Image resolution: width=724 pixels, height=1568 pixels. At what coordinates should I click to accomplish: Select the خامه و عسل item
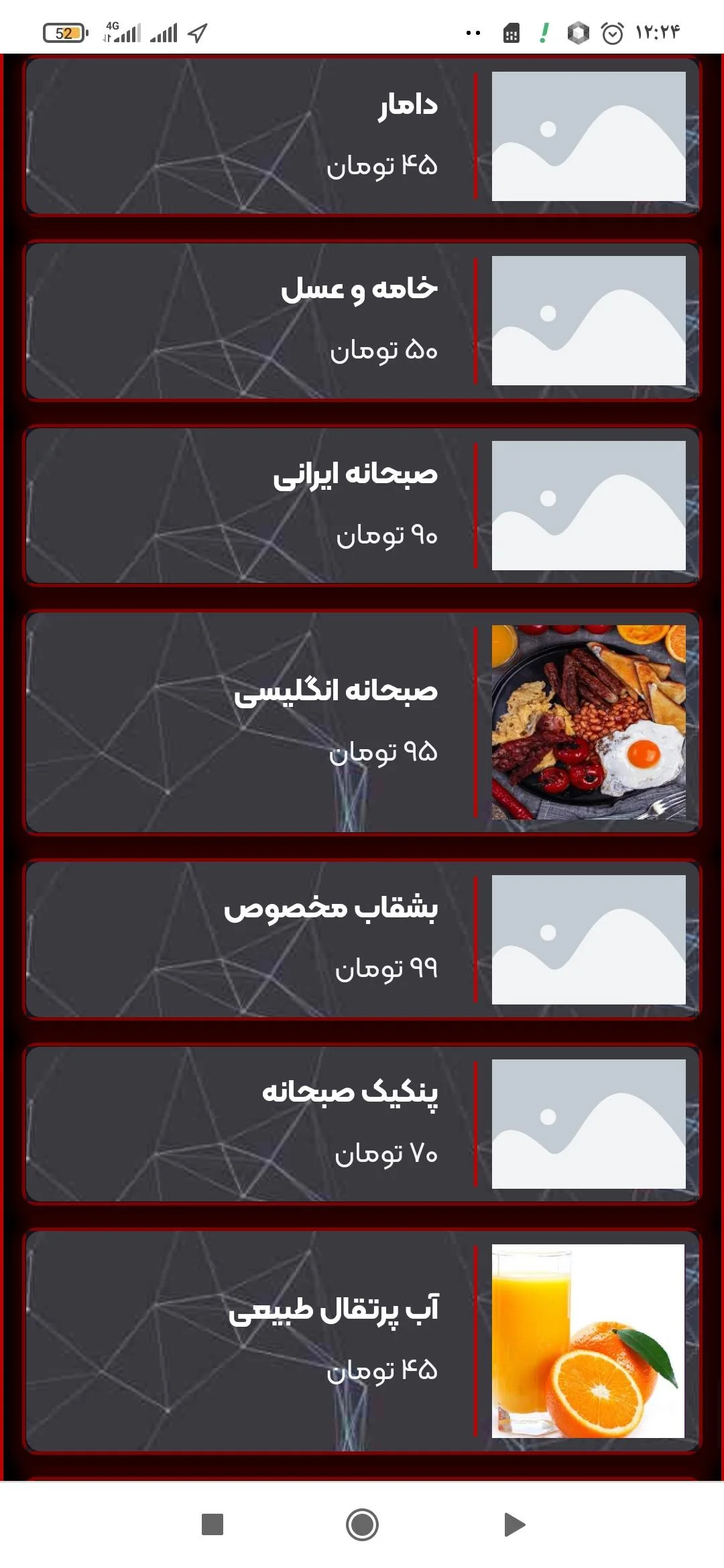[x=362, y=320]
